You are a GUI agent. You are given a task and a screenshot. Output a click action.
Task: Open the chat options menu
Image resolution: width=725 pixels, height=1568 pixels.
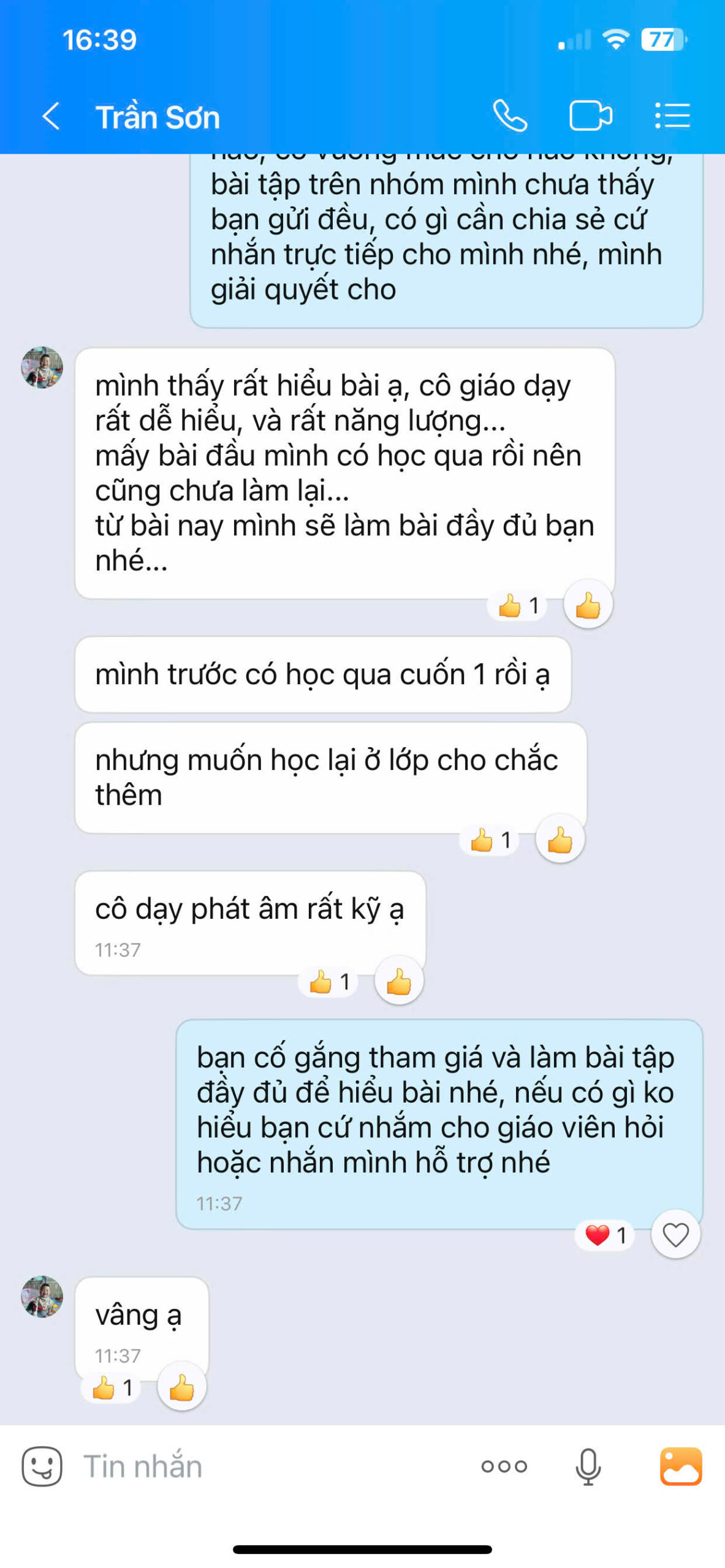click(672, 116)
